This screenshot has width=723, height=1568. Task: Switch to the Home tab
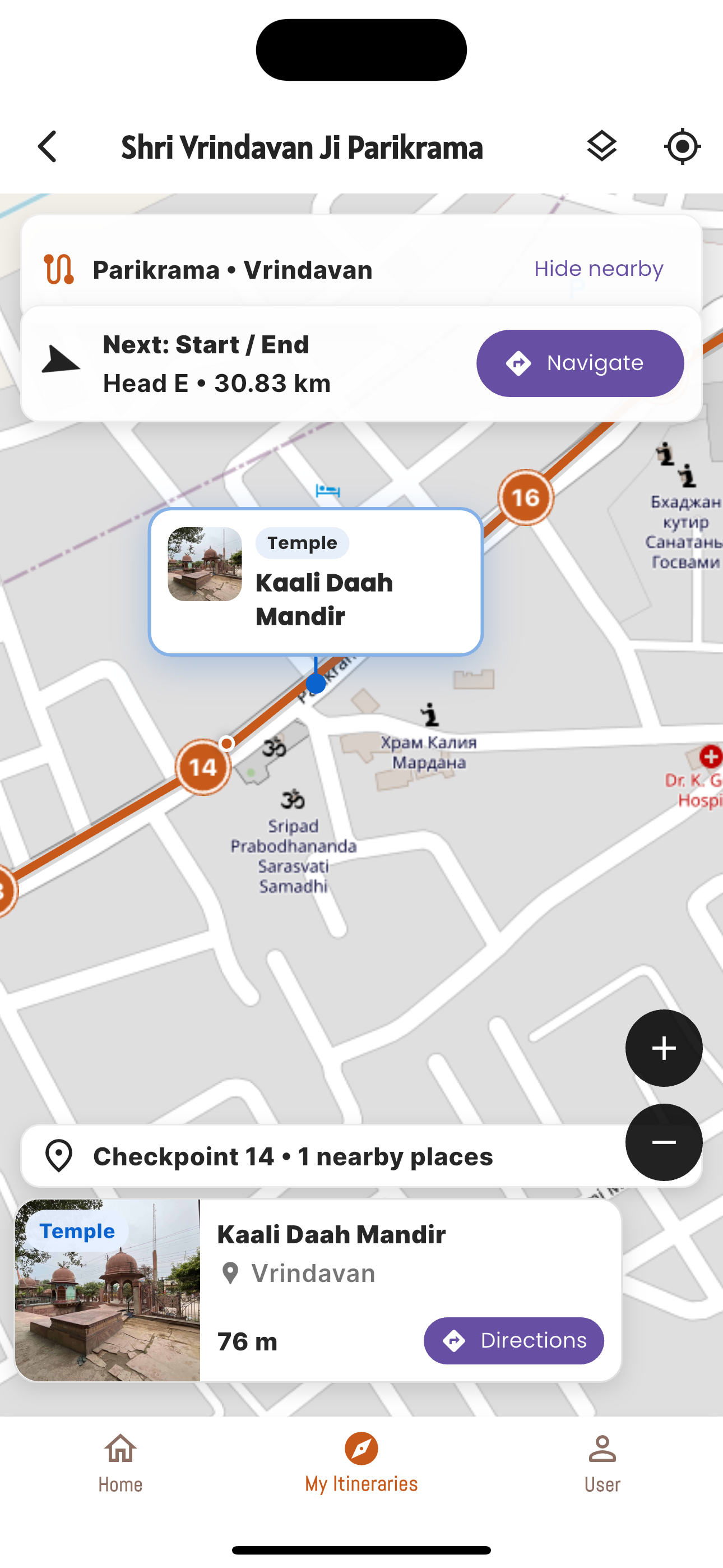[x=121, y=1463]
